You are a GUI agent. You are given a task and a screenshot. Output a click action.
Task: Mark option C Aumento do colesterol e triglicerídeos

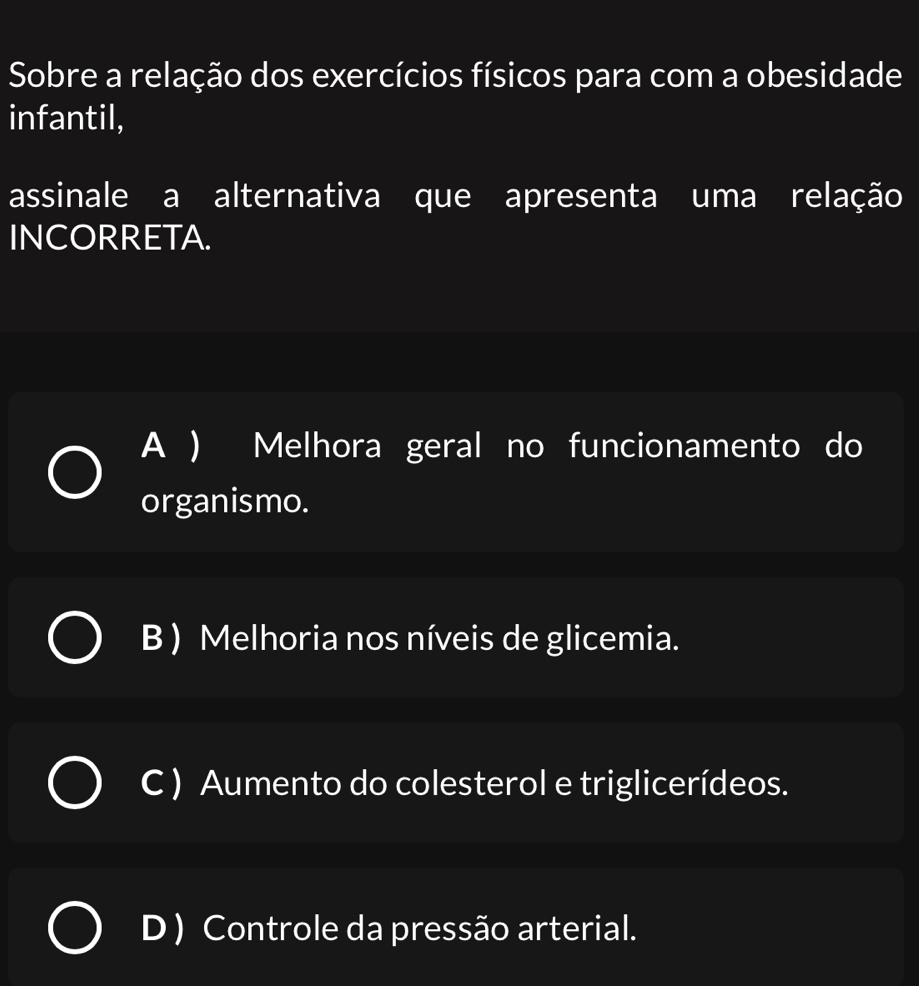(75, 783)
